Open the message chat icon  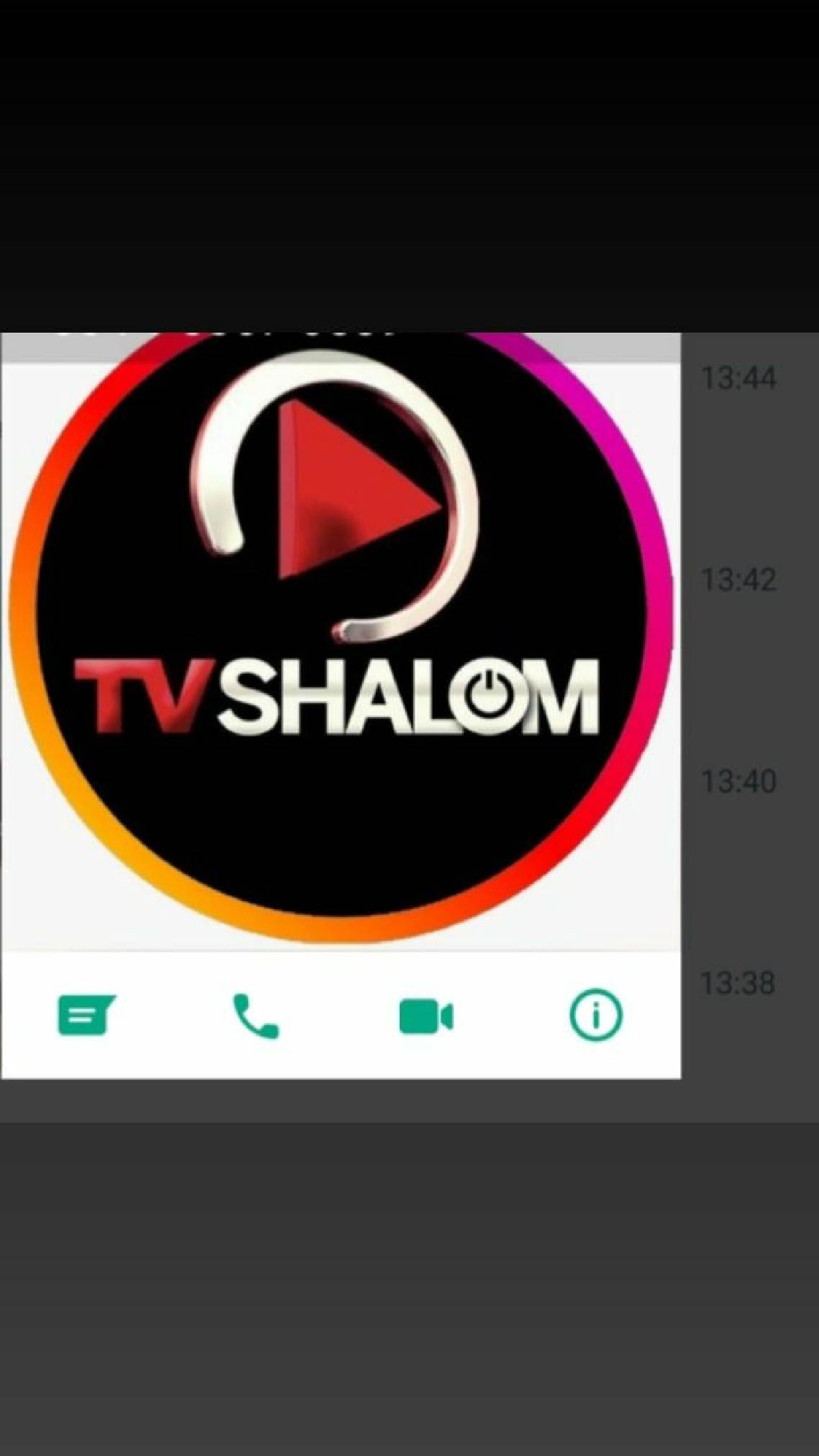86,1015
